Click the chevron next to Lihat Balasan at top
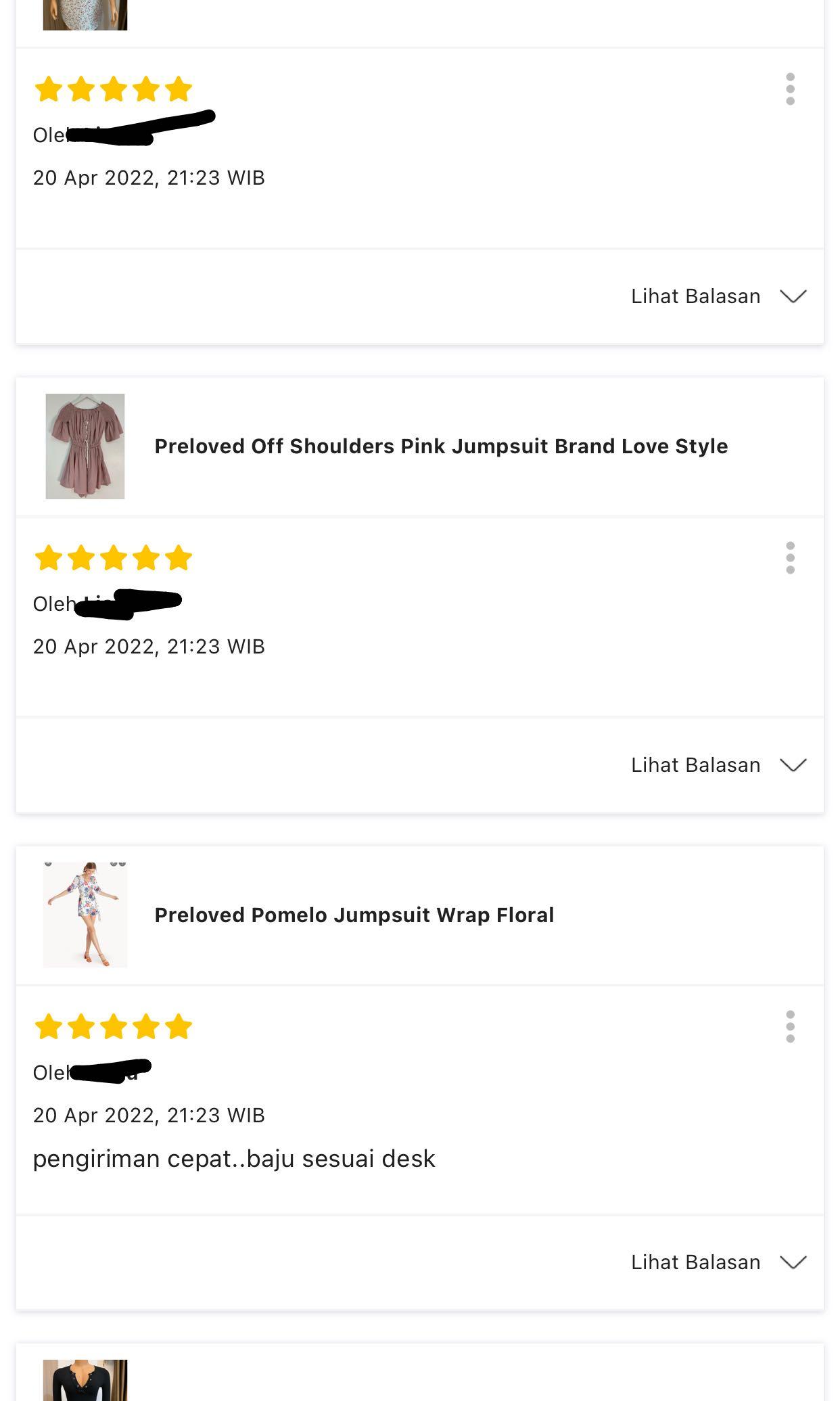 (794, 296)
